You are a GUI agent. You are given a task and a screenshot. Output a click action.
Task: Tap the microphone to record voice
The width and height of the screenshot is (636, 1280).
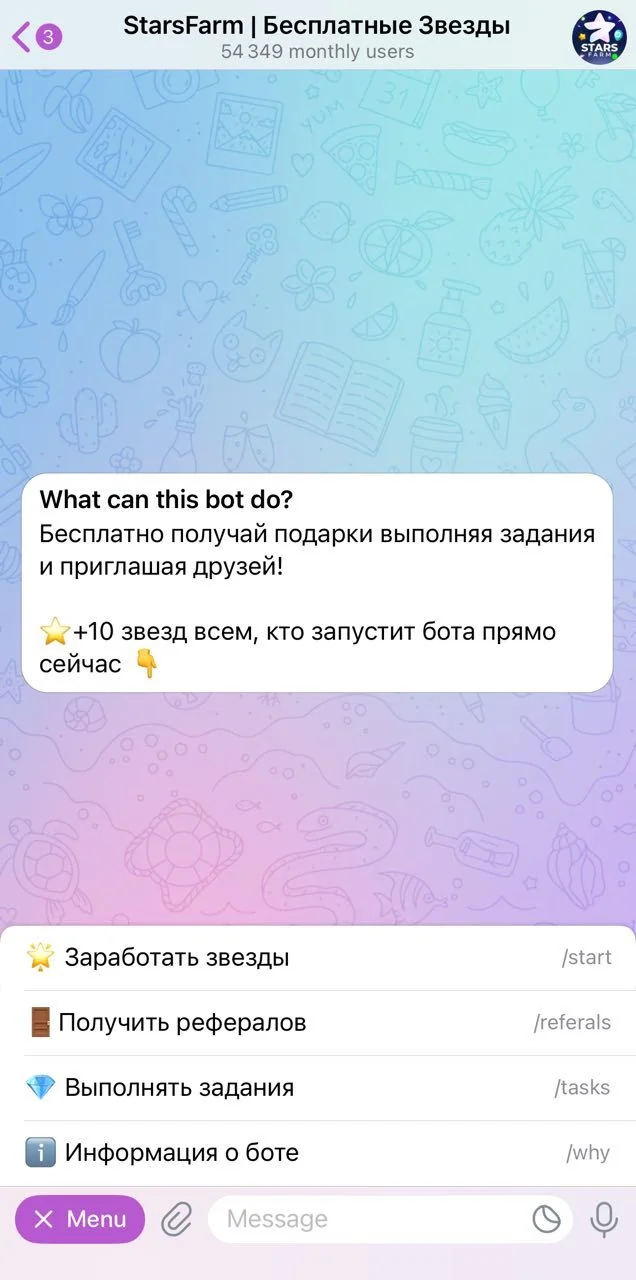pos(603,1219)
